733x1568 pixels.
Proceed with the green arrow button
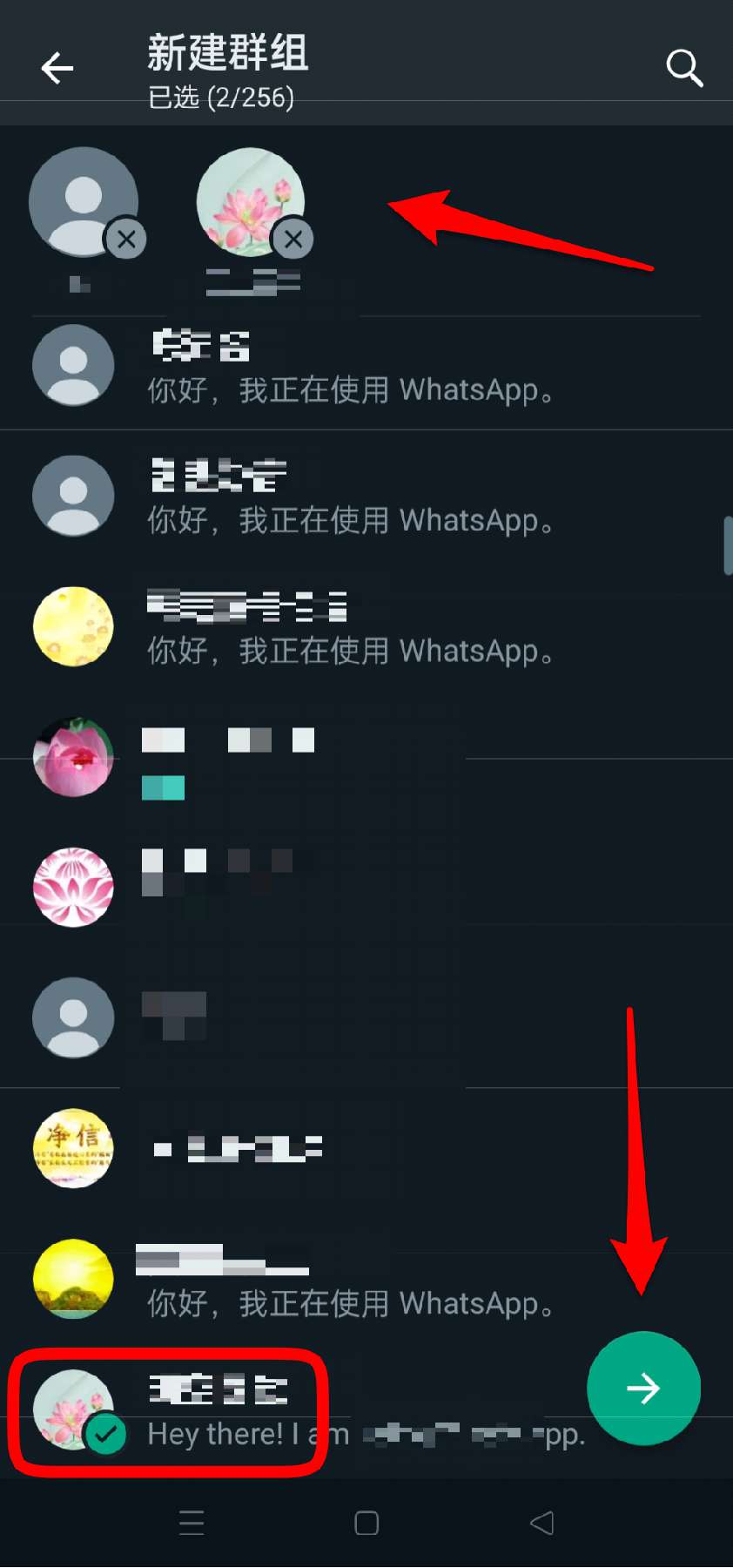643,1389
